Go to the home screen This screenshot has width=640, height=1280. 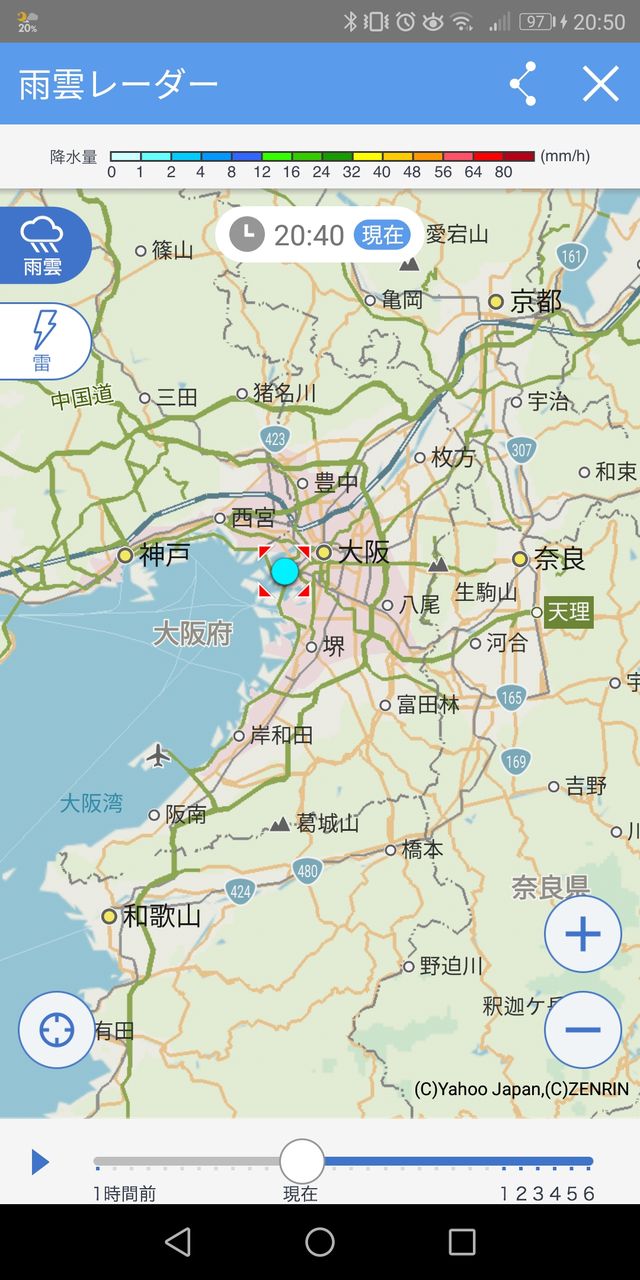(320, 1242)
